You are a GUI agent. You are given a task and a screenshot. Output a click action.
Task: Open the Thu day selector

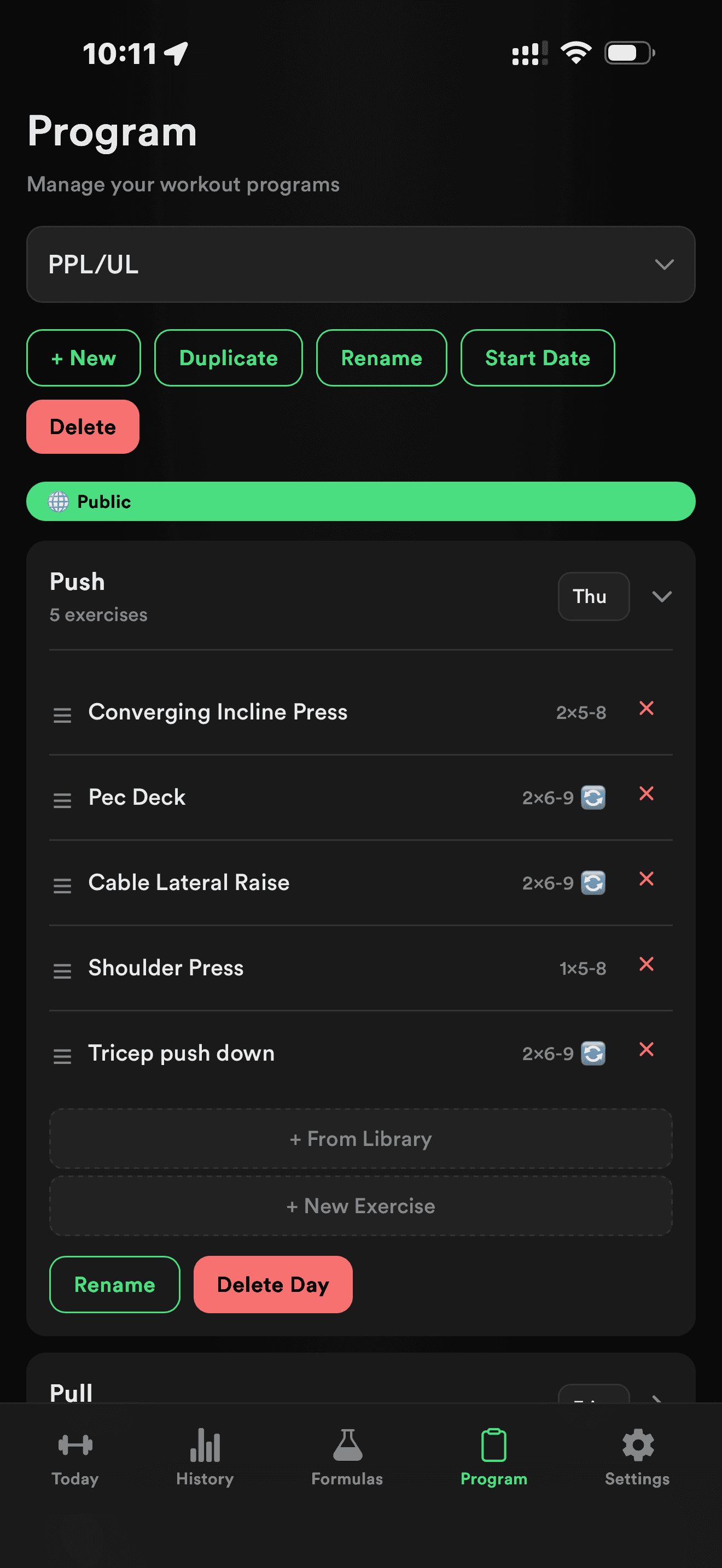(592, 596)
